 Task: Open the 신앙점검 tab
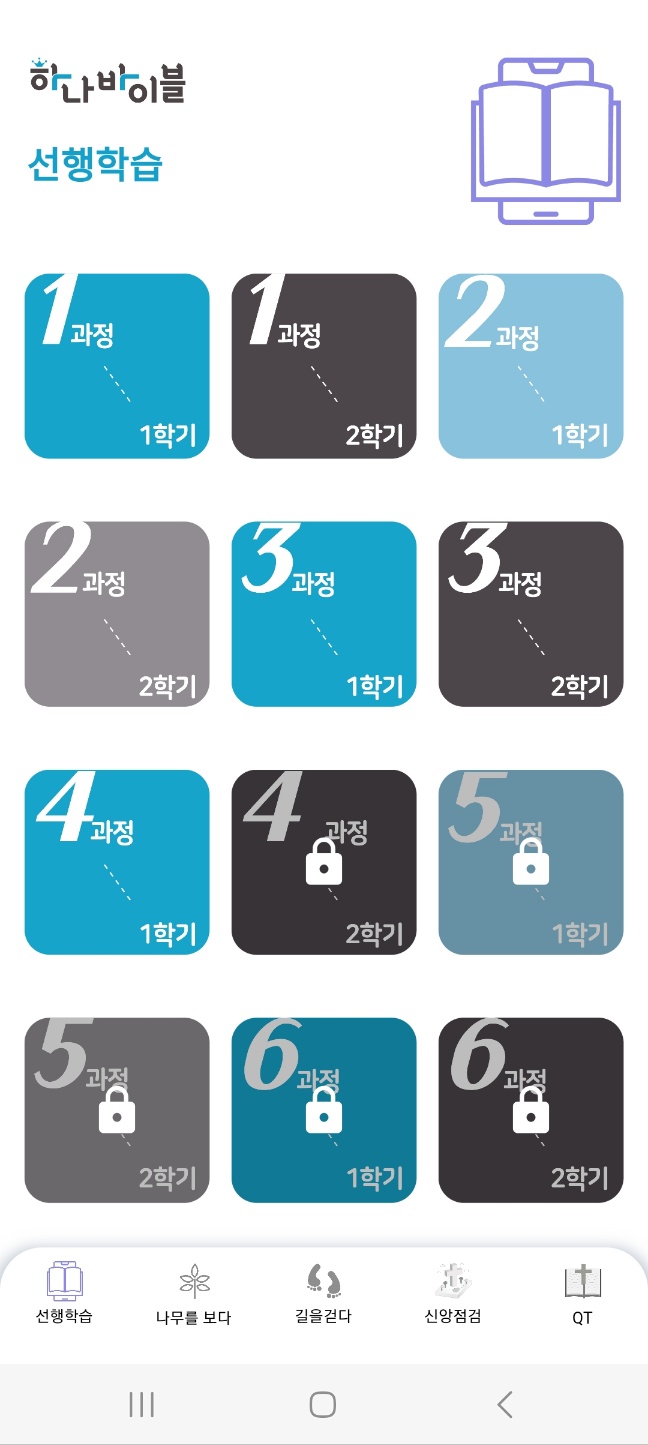453,1294
